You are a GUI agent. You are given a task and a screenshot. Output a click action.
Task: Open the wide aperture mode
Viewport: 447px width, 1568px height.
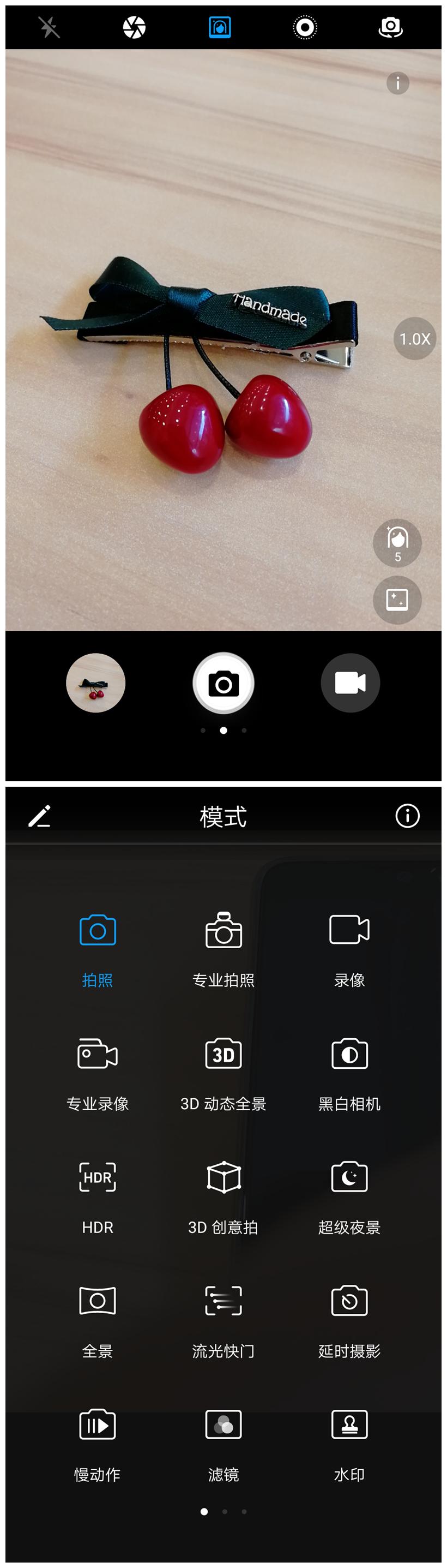tap(135, 27)
